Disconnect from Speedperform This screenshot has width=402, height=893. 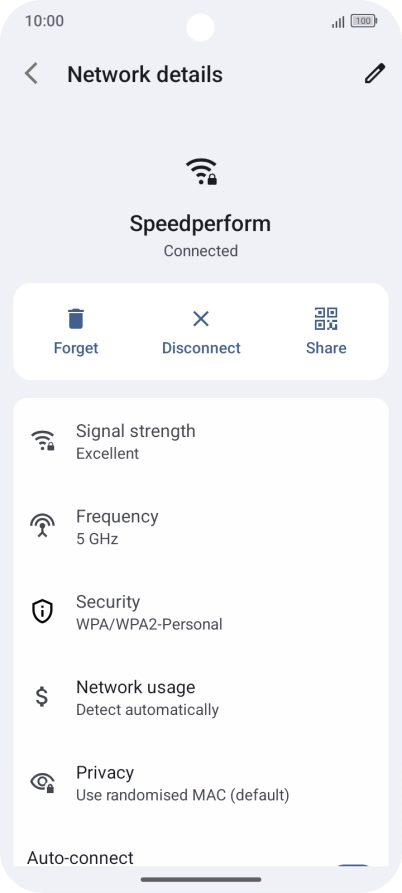tap(201, 331)
